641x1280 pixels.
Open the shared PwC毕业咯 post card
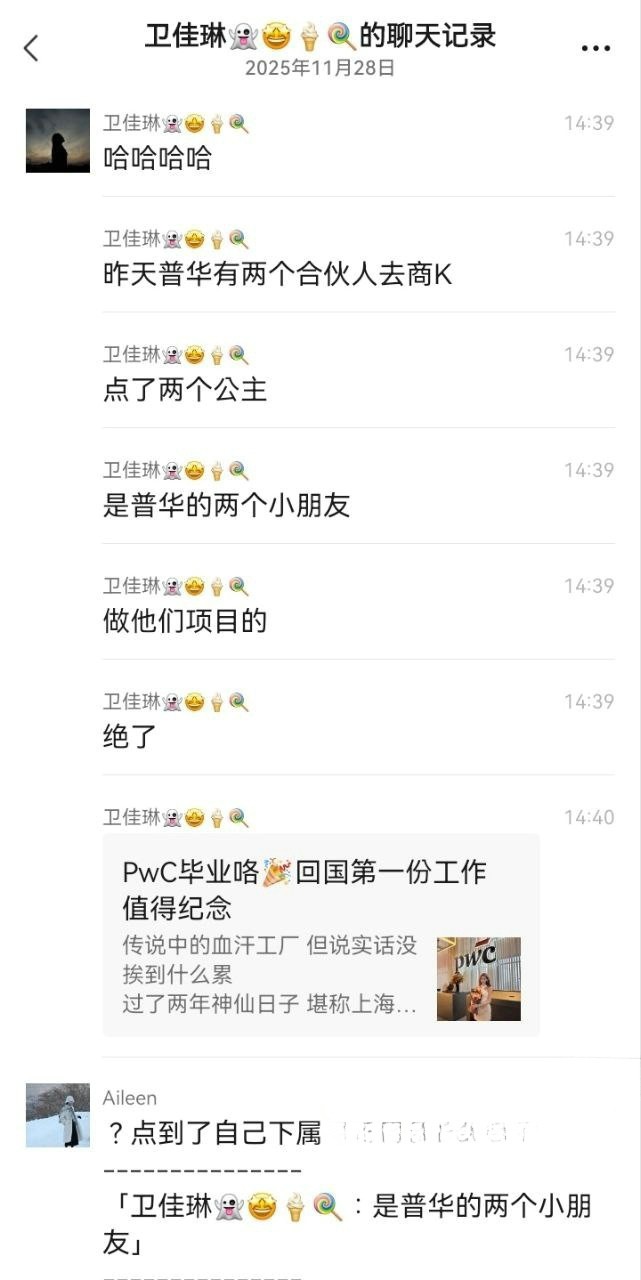click(320, 934)
